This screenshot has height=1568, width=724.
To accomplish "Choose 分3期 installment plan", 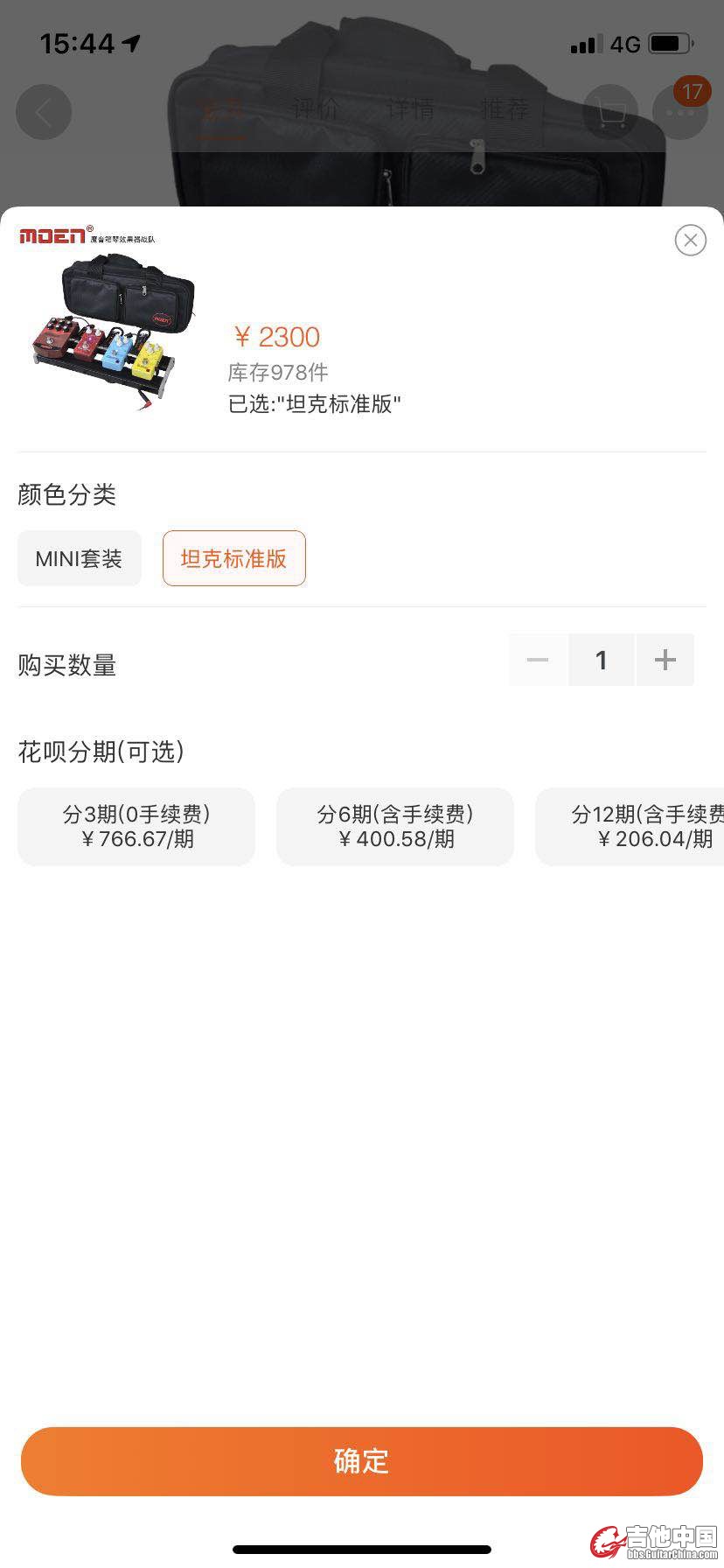I will [x=136, y=827].
